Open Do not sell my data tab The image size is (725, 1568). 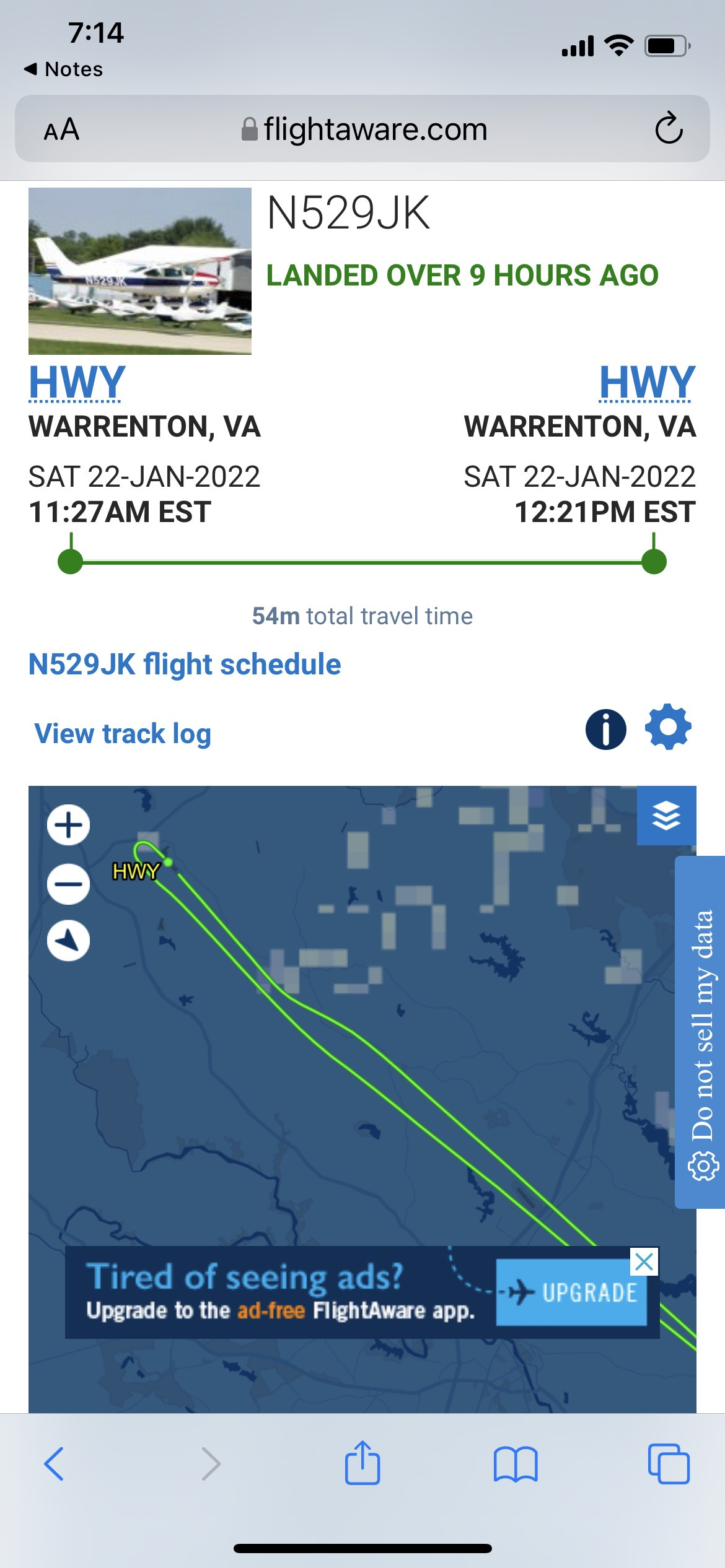[x=701, y=1031]
